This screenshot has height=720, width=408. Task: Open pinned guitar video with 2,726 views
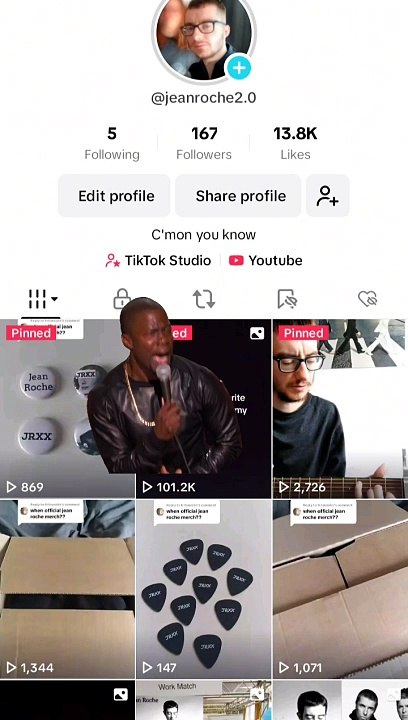pyautogui.click(x=340, y=409)
